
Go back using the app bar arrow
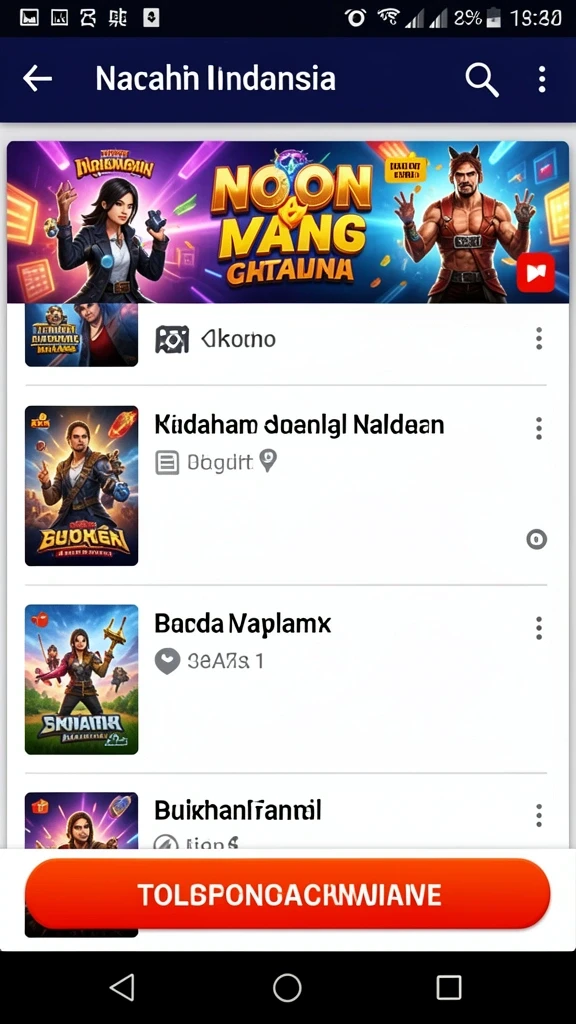click(37, 79)
